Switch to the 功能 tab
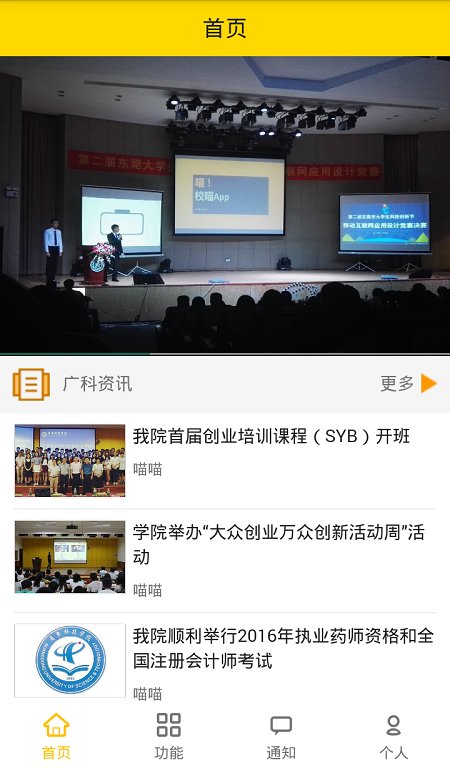 [169, 736]
